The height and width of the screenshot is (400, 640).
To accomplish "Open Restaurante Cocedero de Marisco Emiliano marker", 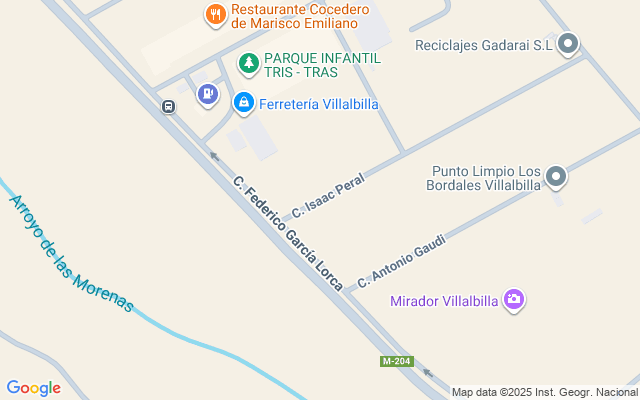I will 214,15.
